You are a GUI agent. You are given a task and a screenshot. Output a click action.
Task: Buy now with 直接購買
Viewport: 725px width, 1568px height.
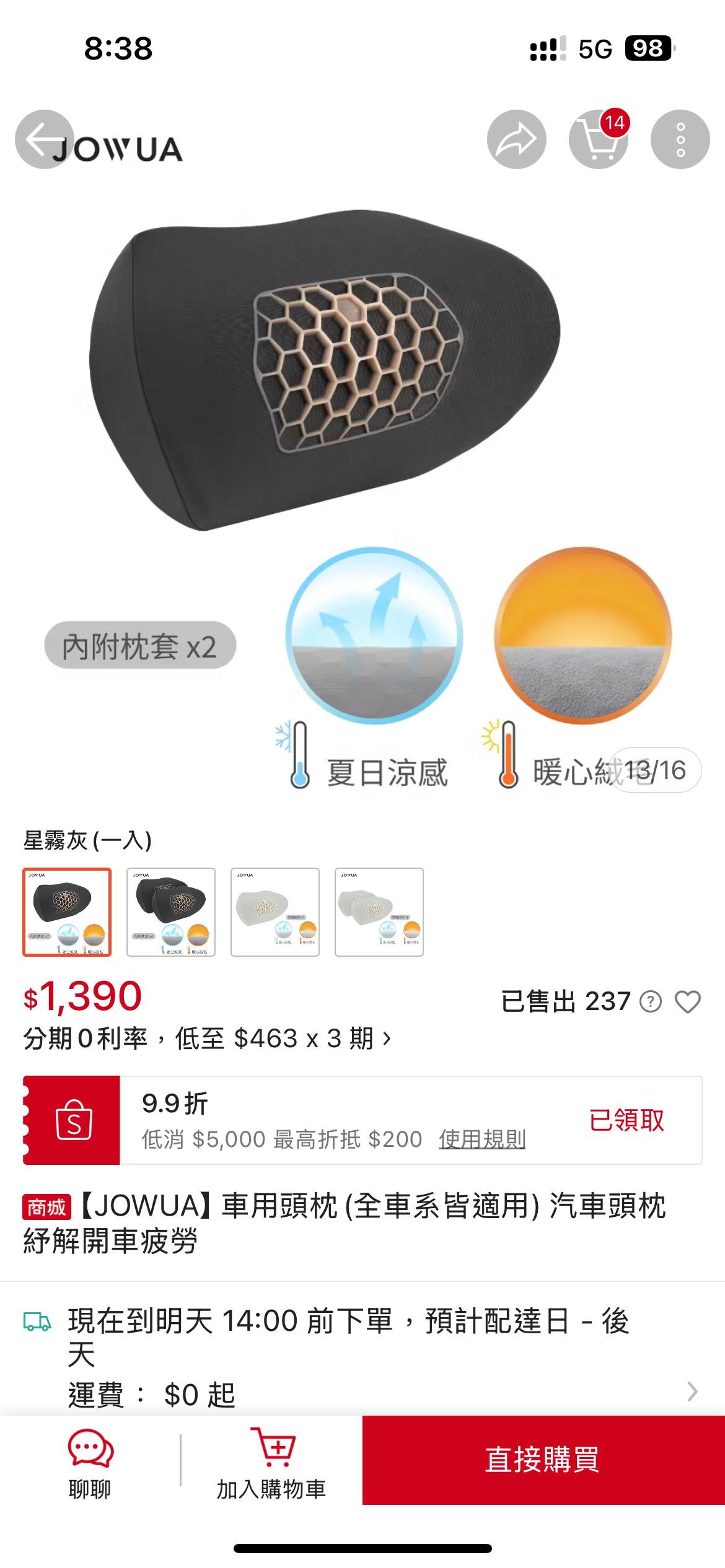(543, 1460)
